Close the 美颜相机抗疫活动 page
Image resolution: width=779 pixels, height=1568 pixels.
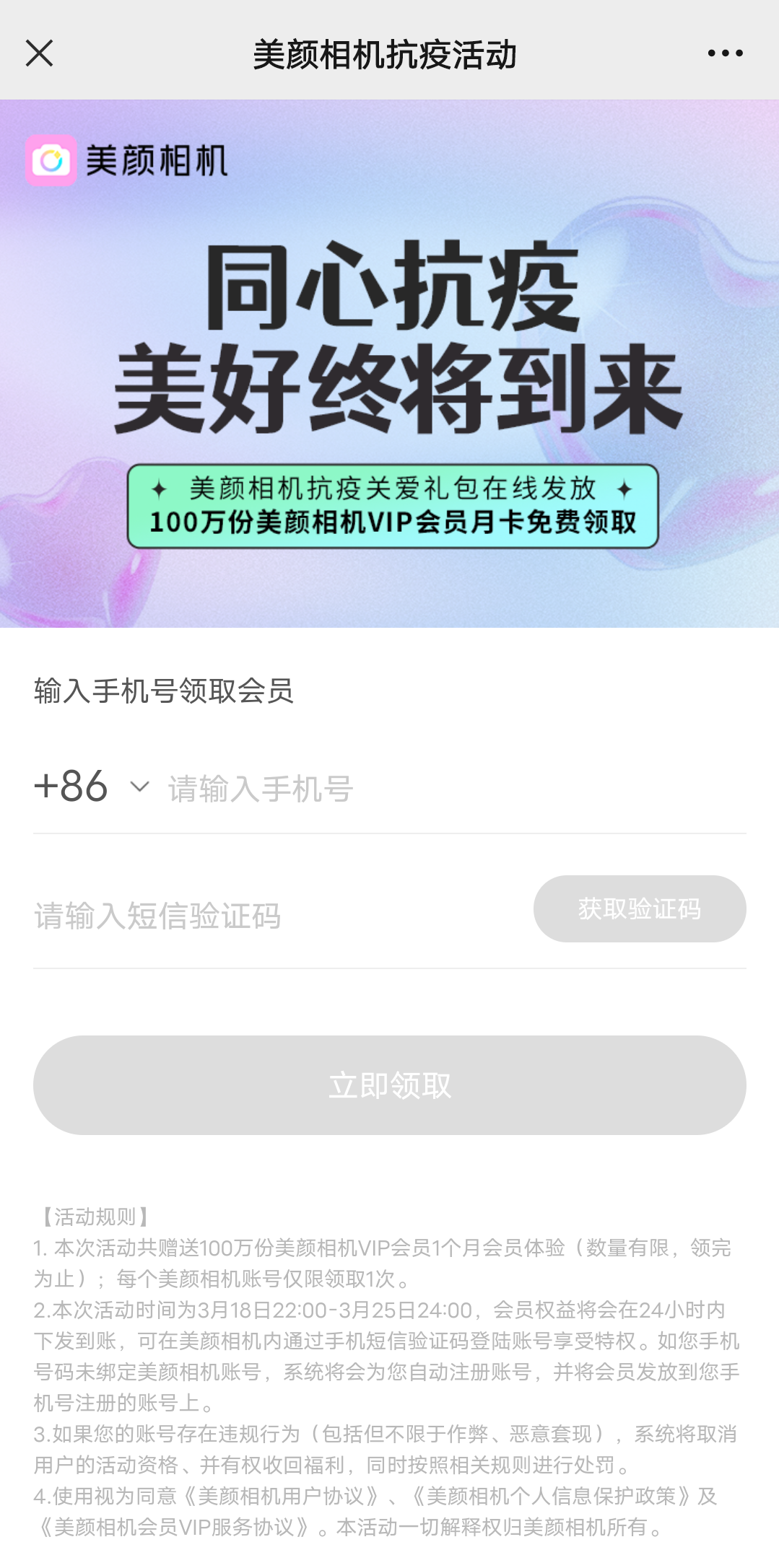39,53
